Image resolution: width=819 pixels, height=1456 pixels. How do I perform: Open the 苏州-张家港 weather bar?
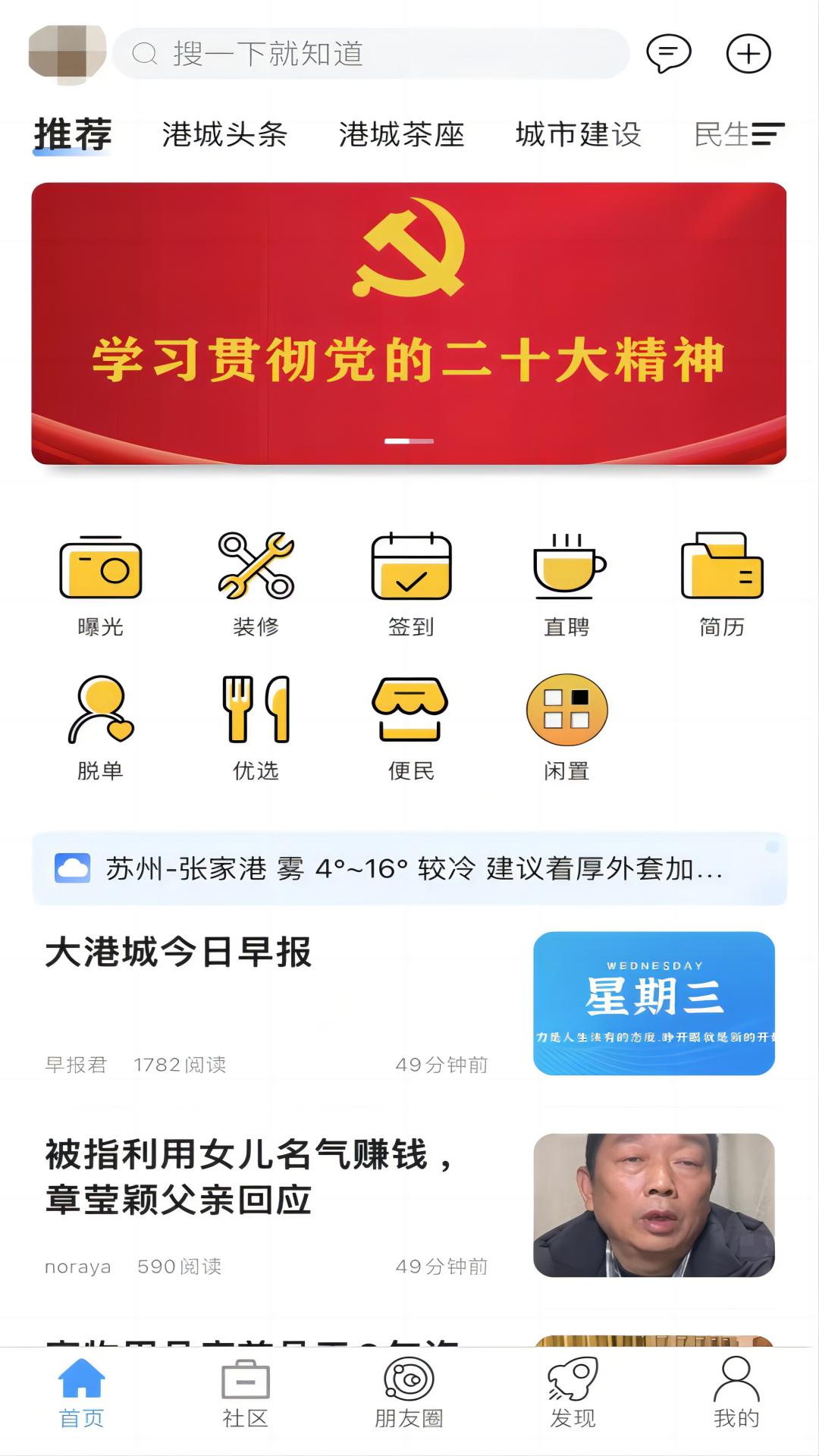coord(409,868)
